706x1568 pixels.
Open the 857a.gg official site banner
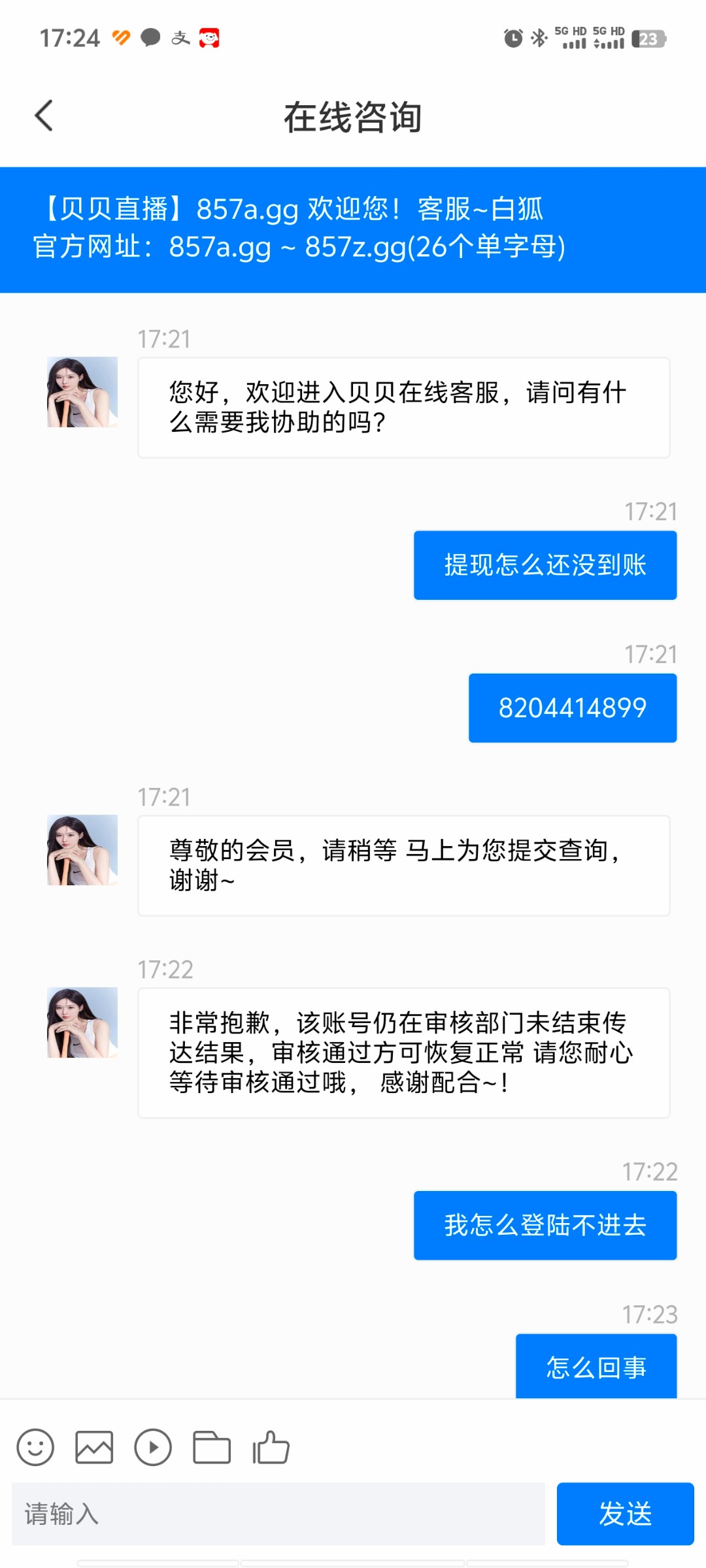353,229
